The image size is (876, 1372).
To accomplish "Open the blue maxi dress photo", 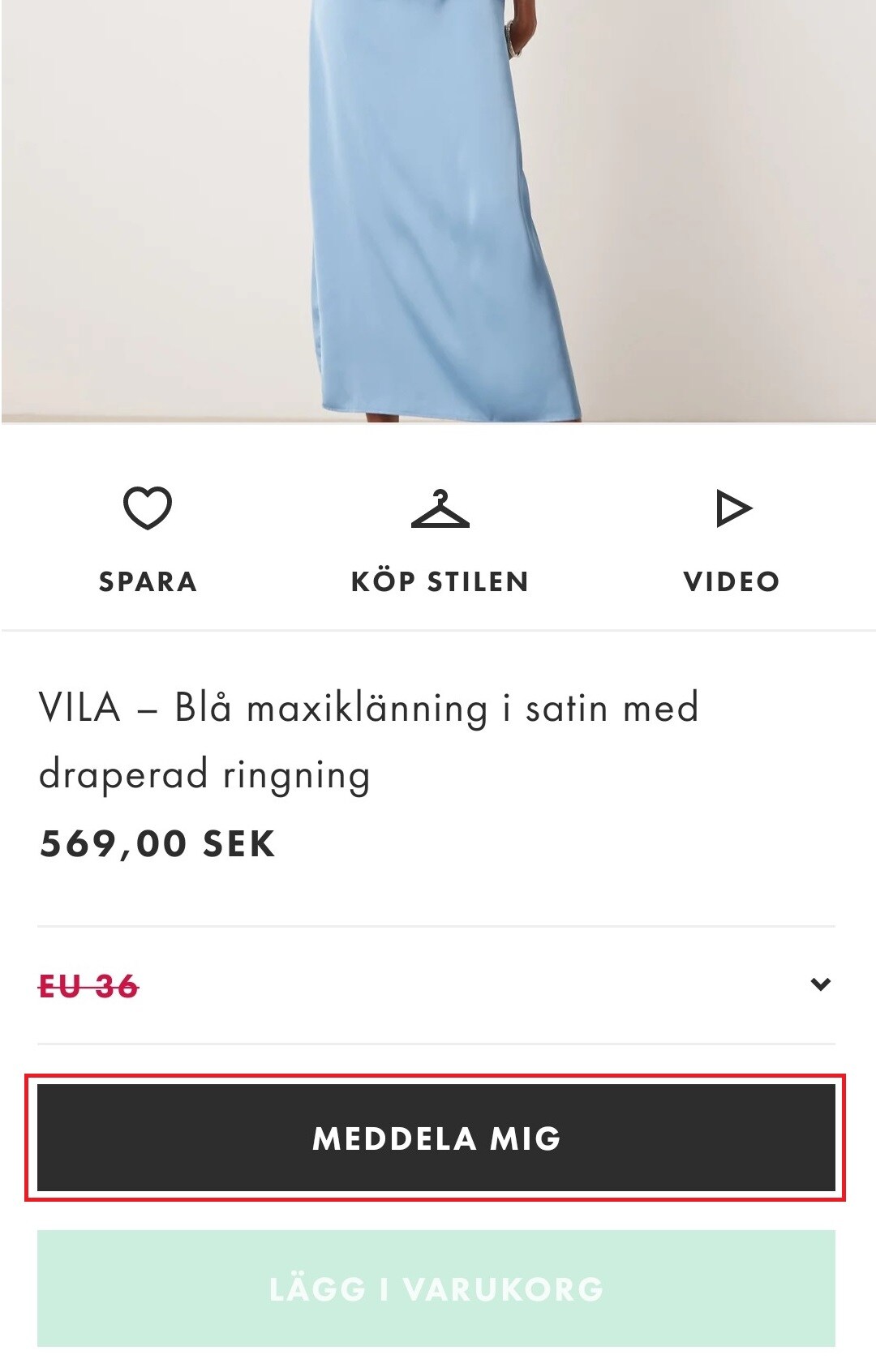I will pos(438,211).
